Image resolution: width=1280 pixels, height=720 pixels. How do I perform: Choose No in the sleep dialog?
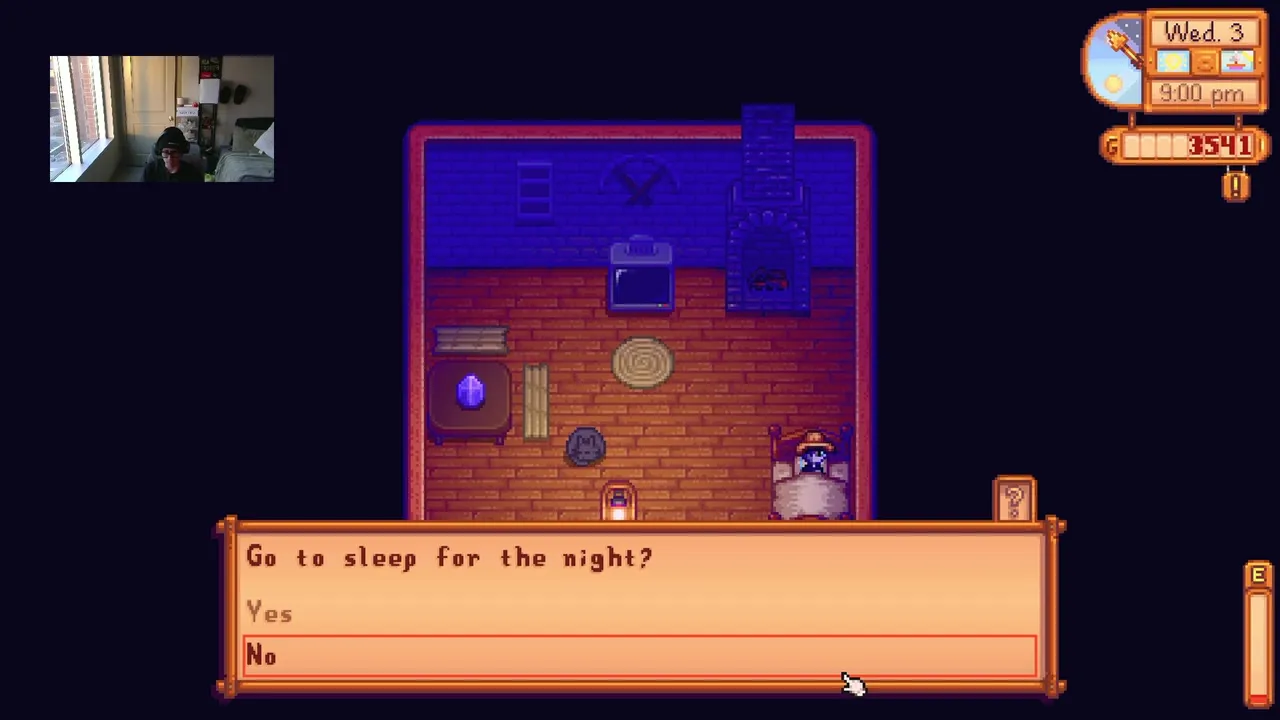(262, 655)
